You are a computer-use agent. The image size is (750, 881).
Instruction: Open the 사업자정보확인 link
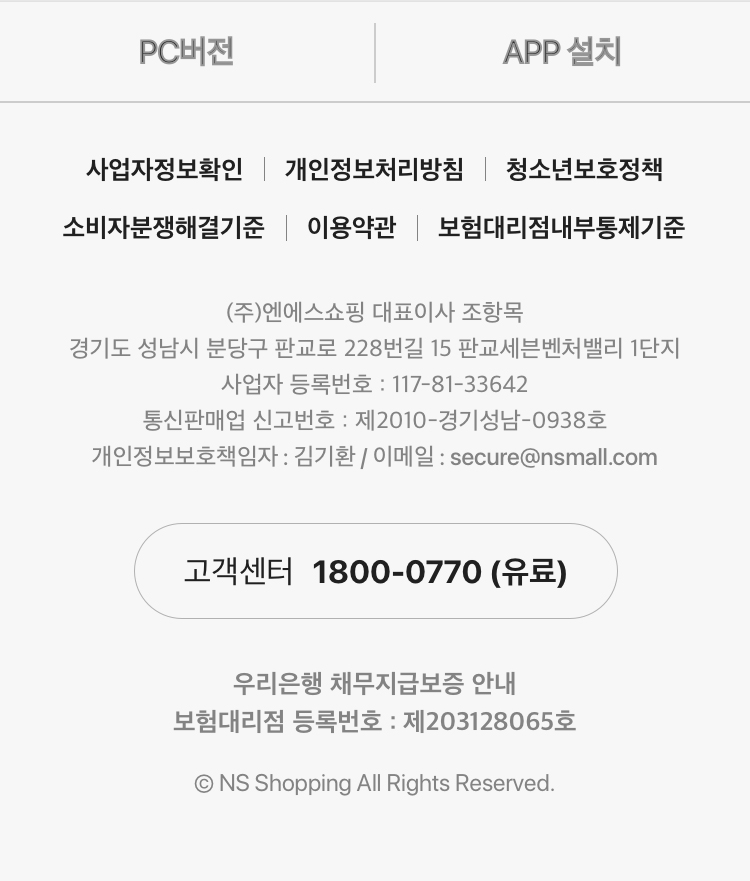coord(164,170)
